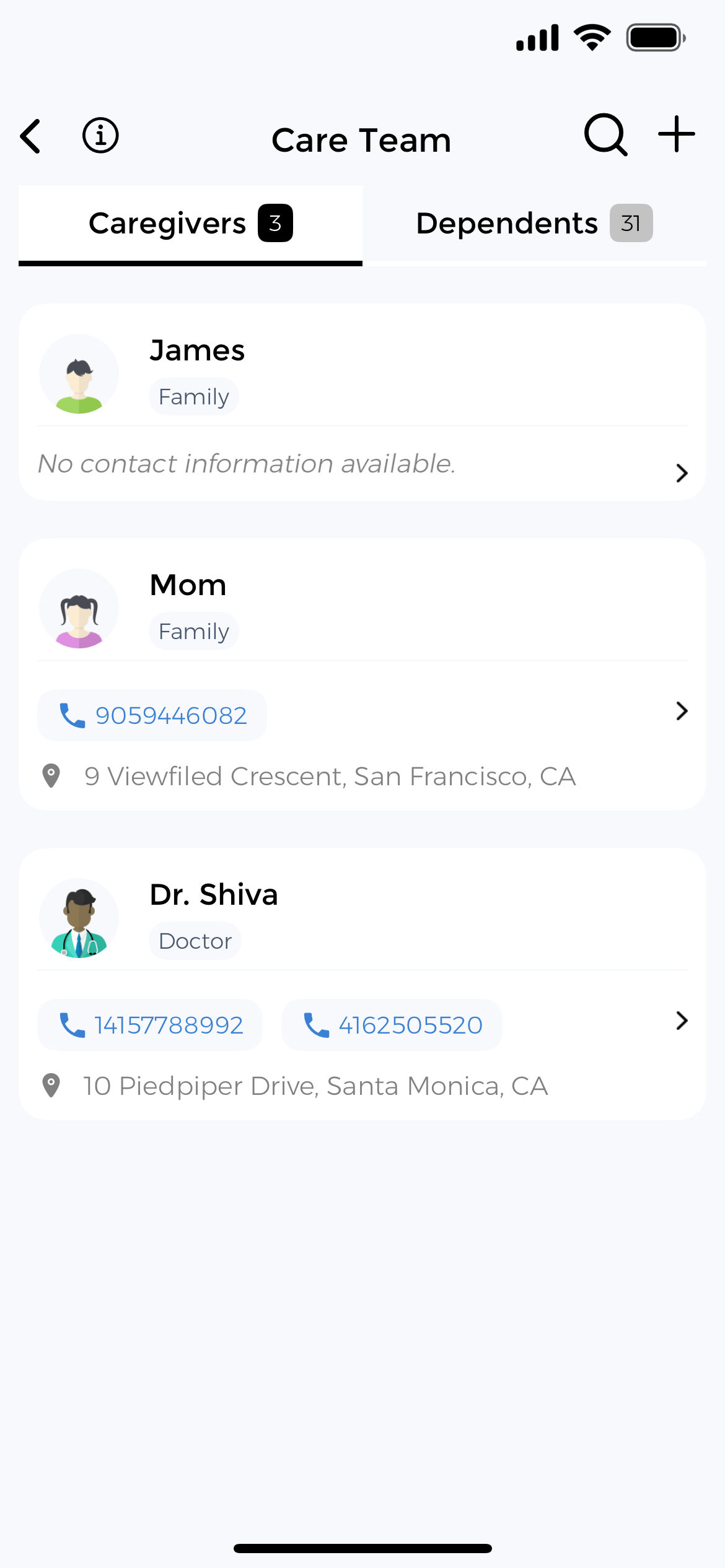
Task: Click the location pin for Dr. Shiva's address
Action: (x=50, y=1086)
